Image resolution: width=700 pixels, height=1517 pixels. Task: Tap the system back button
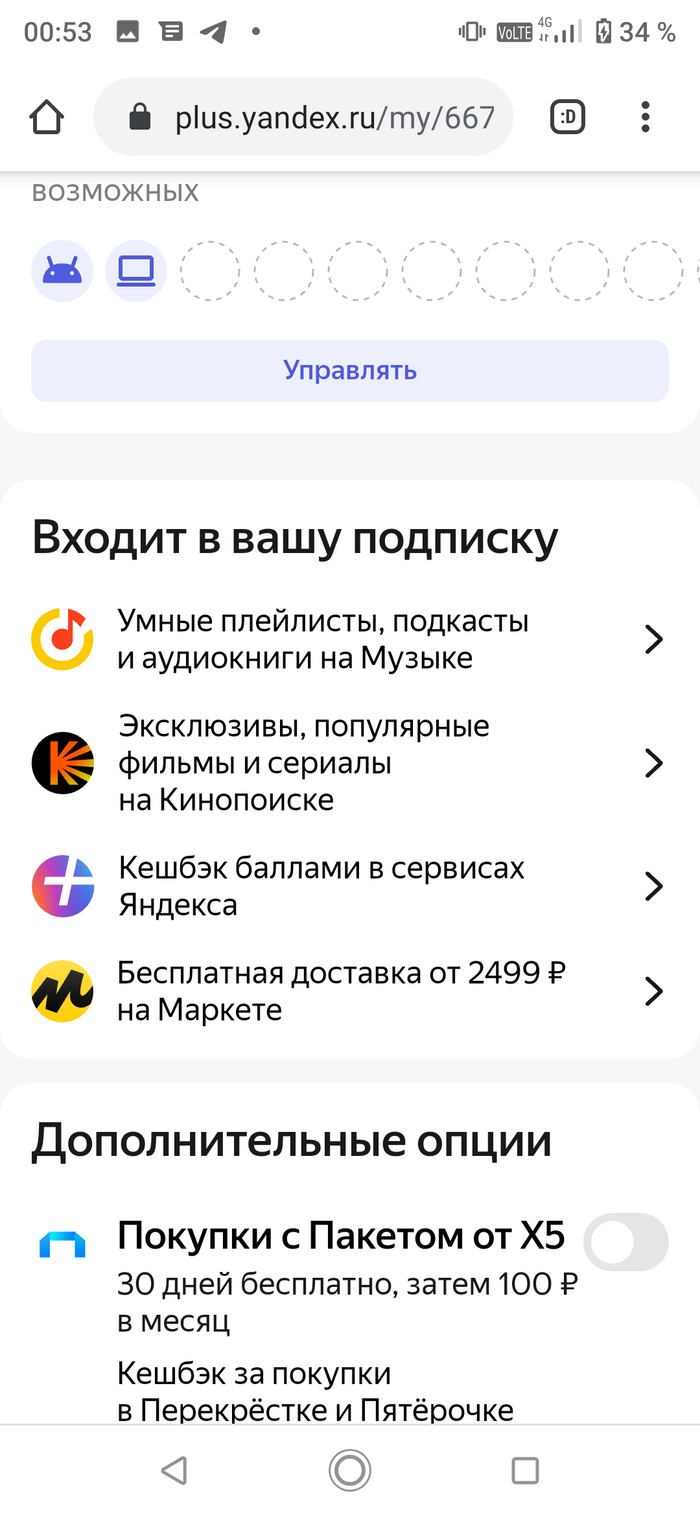click(x=174, y=1470)
